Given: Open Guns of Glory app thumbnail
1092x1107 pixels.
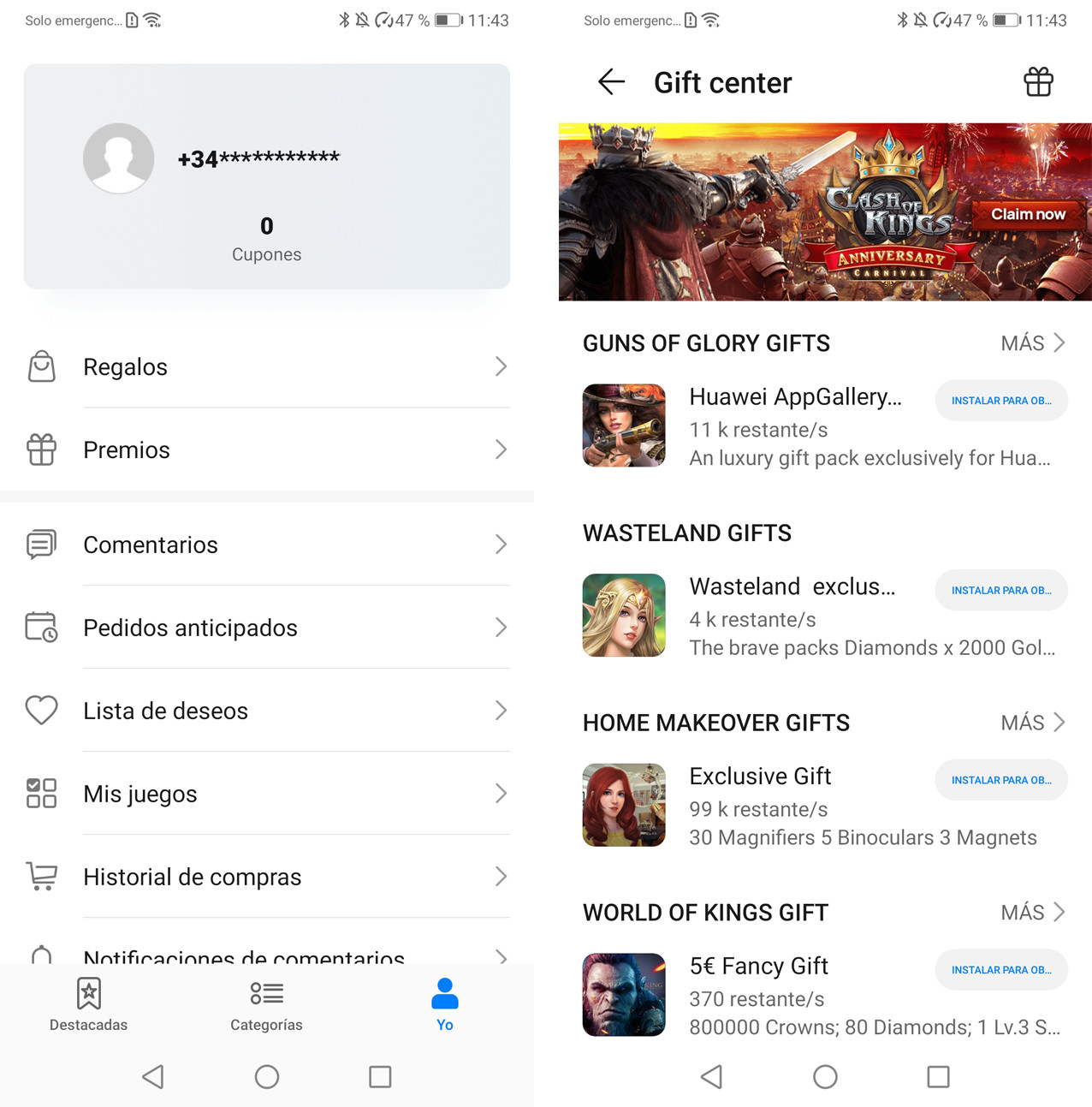Looking at the screenshot, I should 624,426.
